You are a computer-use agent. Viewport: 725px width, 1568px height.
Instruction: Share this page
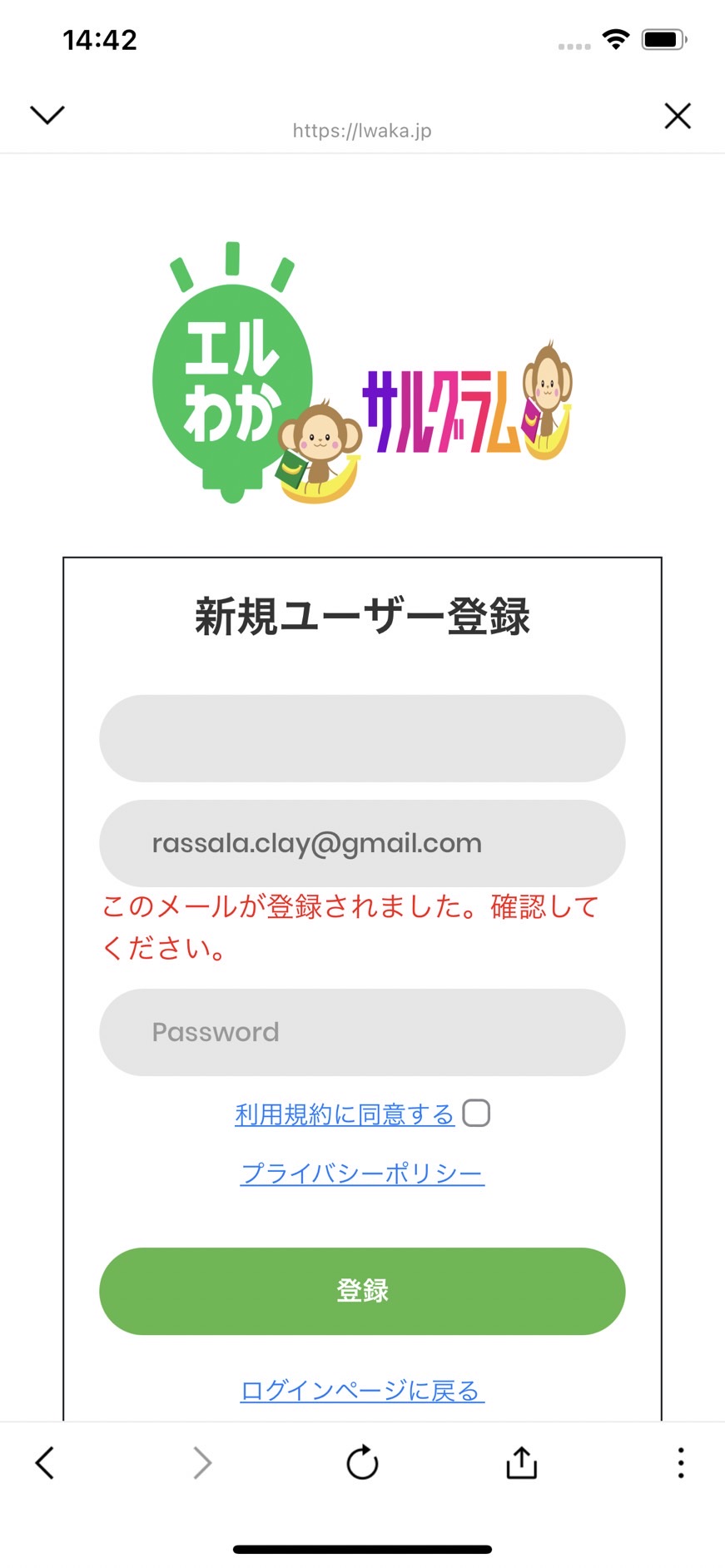[x=522, y=1462]
